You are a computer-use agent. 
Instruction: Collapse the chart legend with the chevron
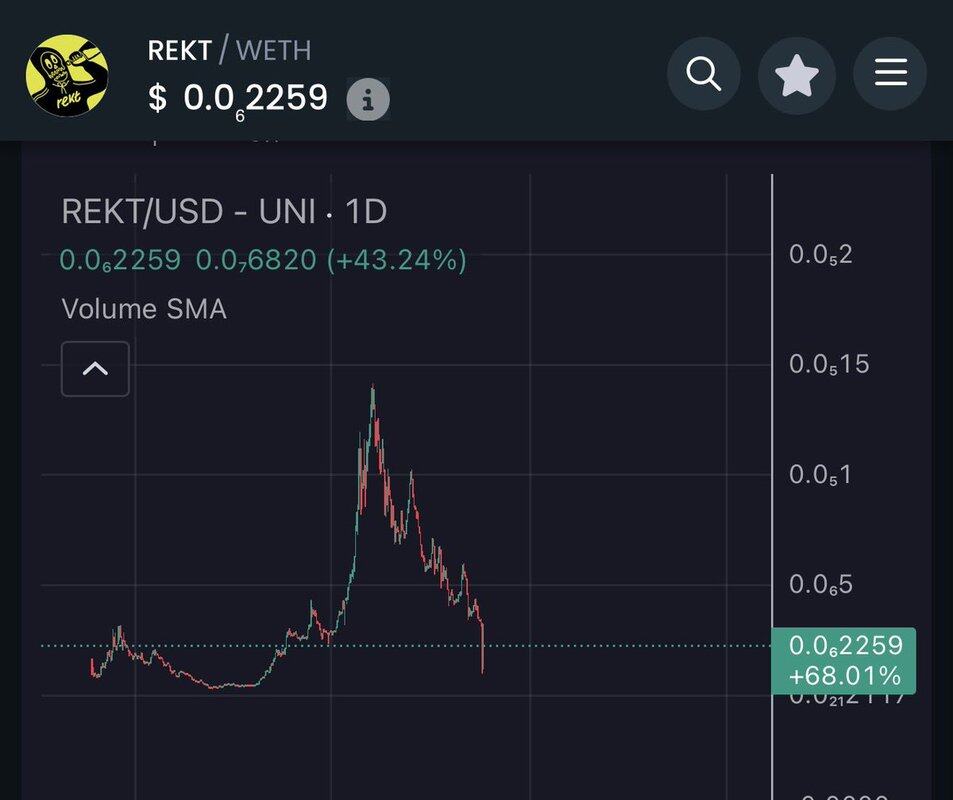(95, 368)
